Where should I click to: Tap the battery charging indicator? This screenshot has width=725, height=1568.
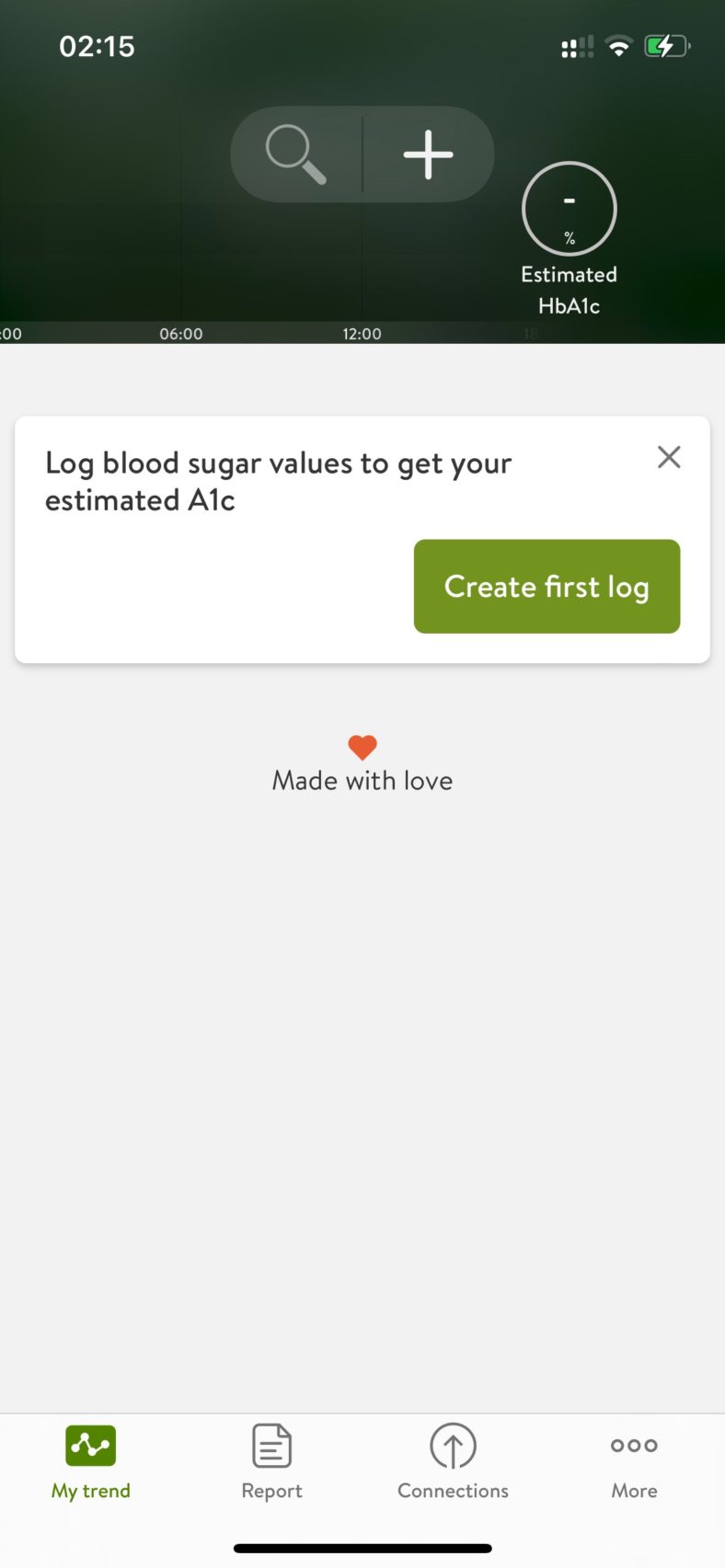click(665, 45)
